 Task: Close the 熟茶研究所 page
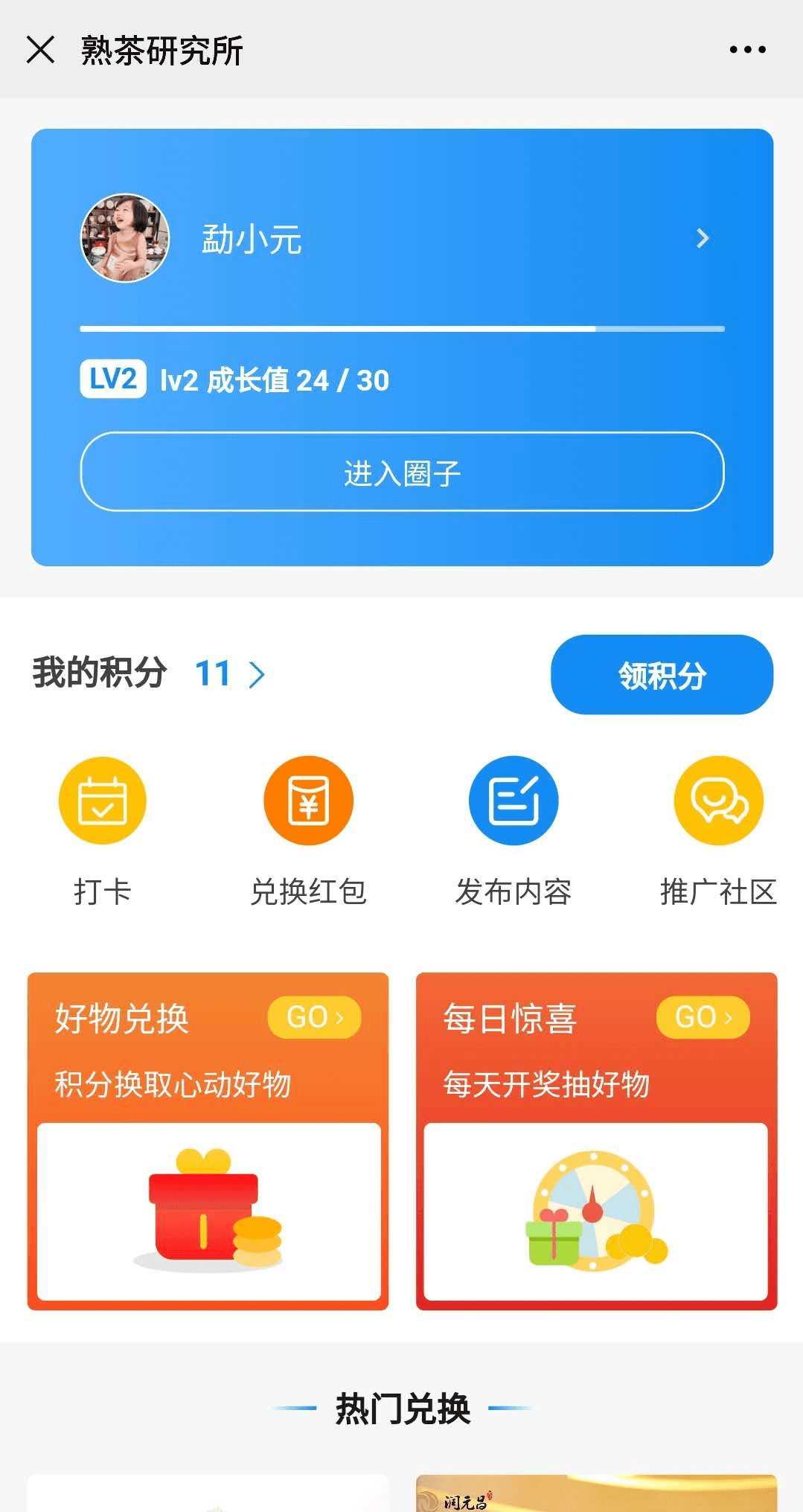point(40,50)
